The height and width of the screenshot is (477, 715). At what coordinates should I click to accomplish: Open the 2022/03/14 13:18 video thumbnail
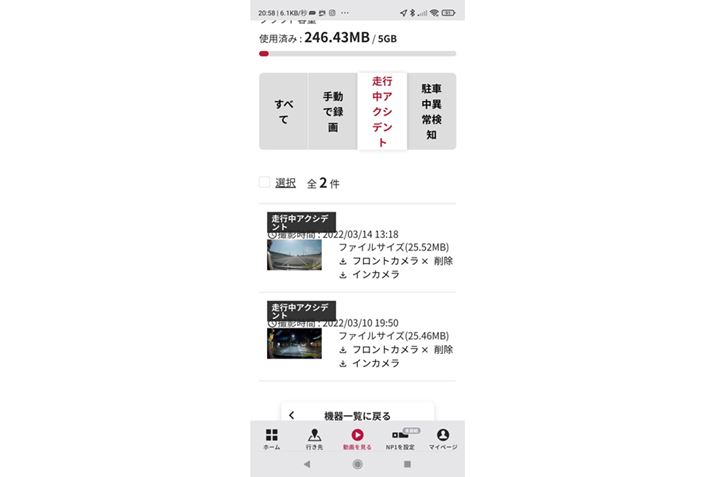coord(294,254)
